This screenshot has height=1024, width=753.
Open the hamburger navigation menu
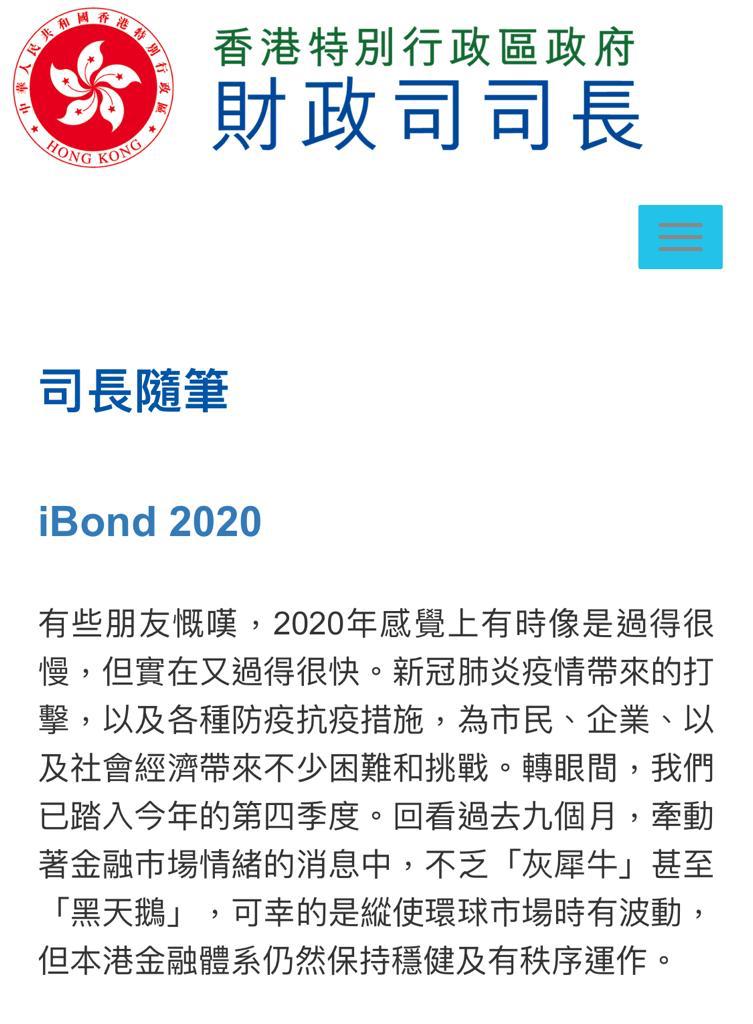(680, 236)
